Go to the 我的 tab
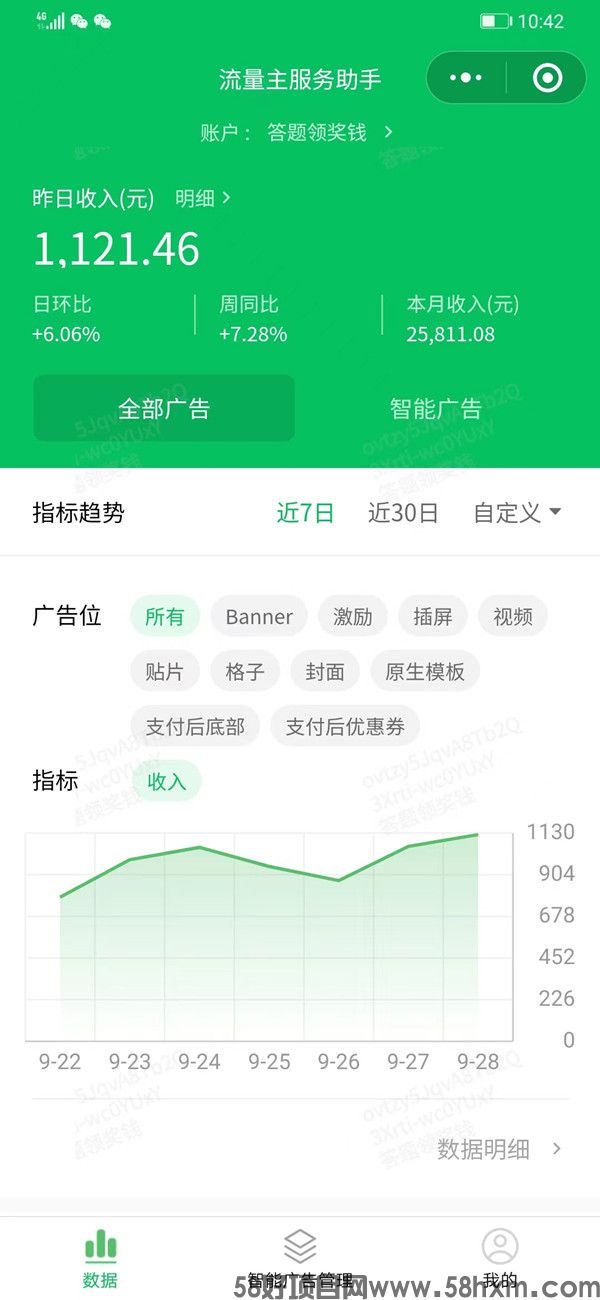The width and height of the screenshot is (600, 1300). [x=500, y=1258]
